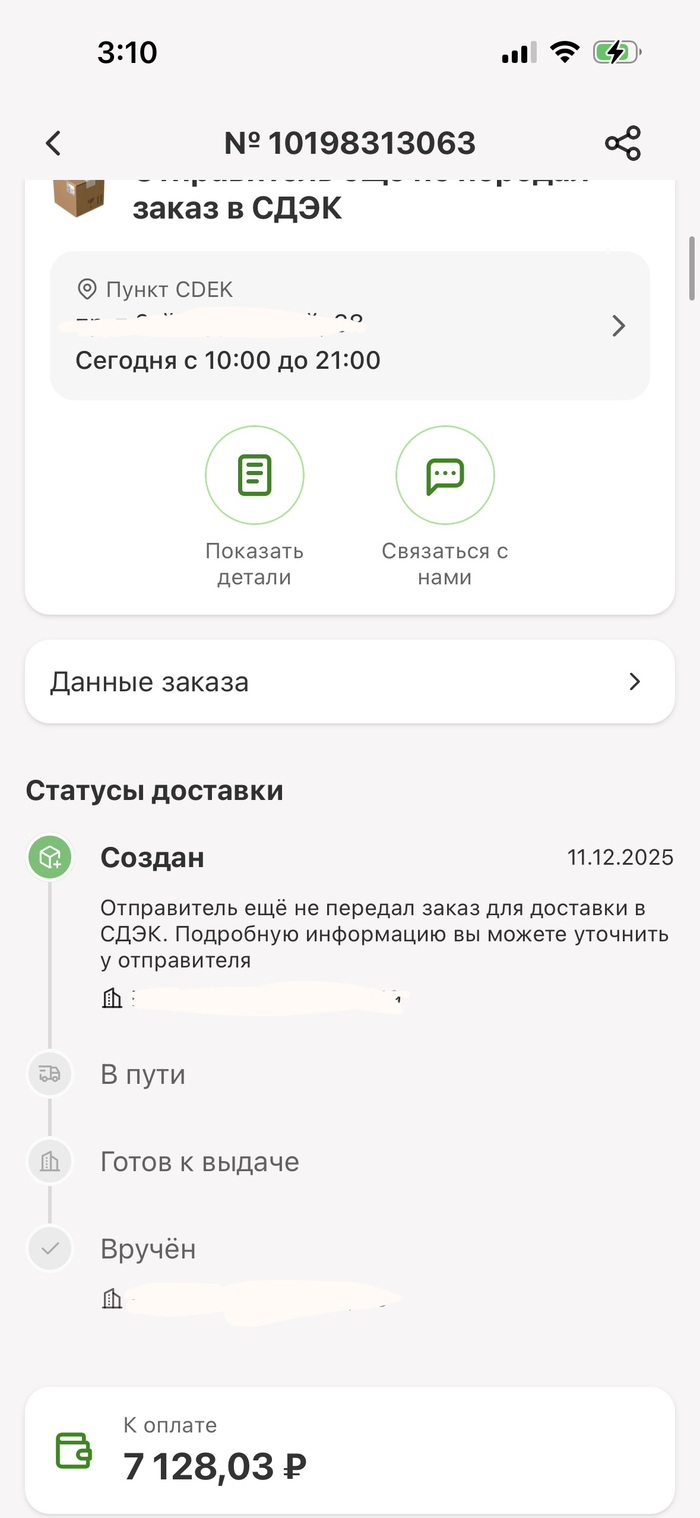Open Связаться с нами chat

(445, 476)
